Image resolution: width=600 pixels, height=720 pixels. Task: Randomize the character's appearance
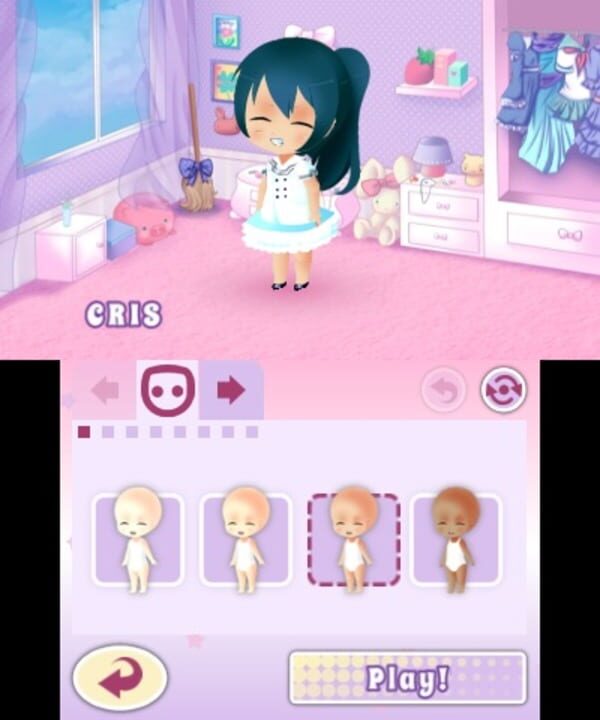tap(503, 390)
